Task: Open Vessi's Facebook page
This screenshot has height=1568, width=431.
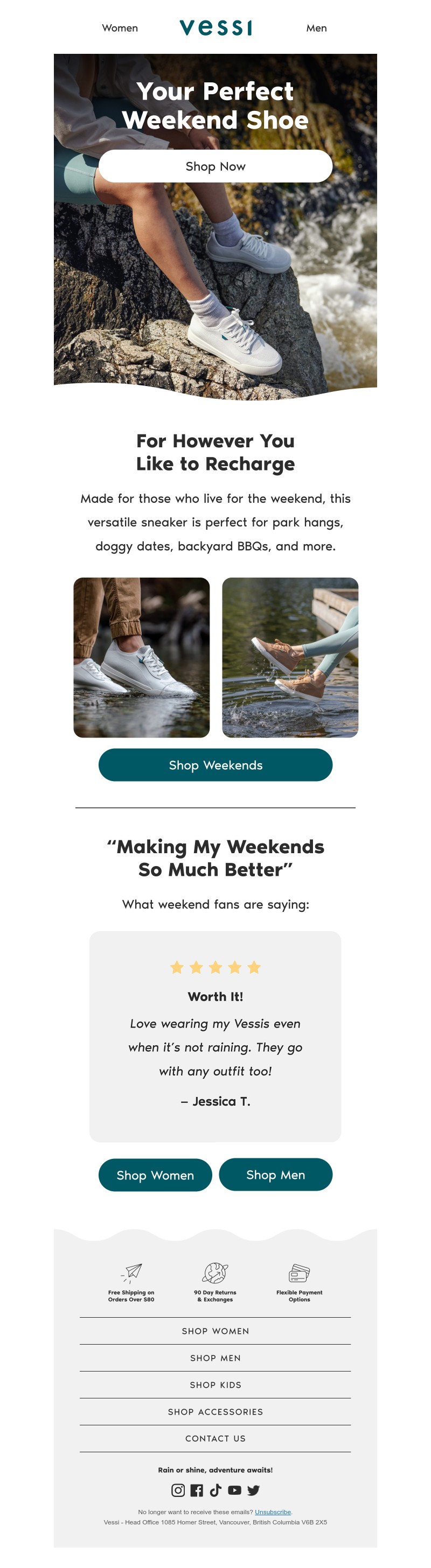Action: point(196,1489)
